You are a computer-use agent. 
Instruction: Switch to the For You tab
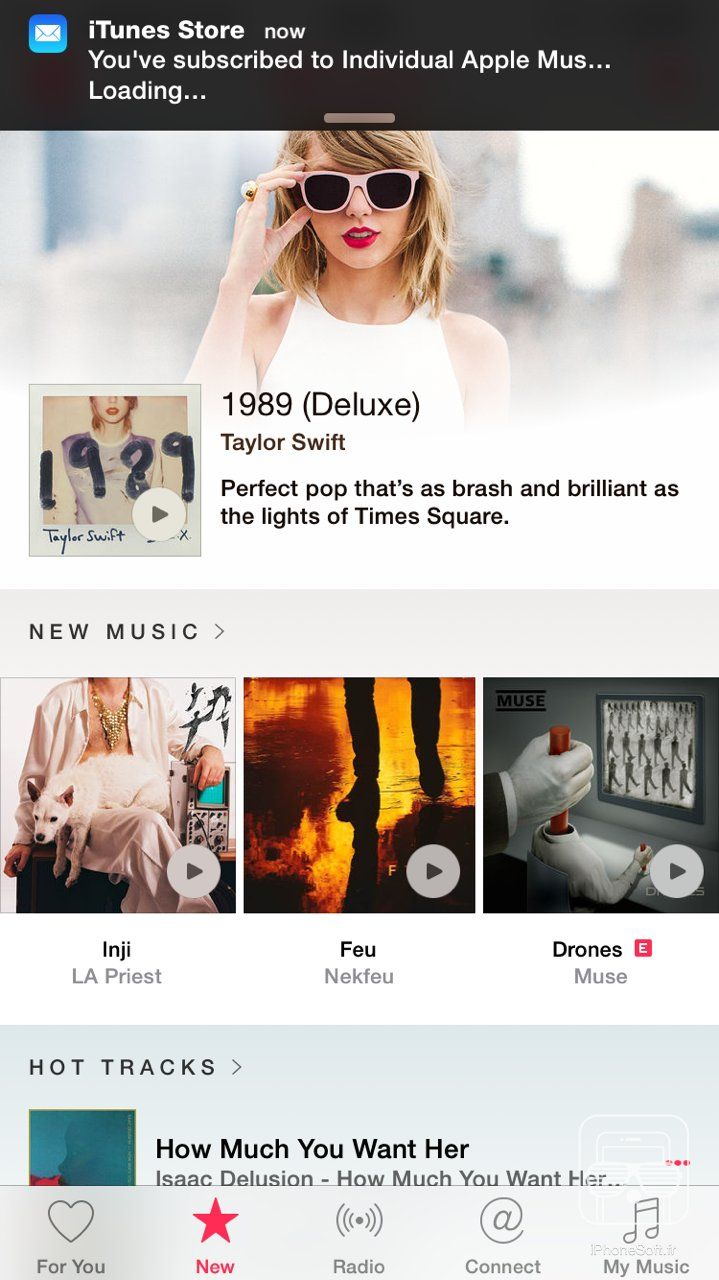[71, 1237]
